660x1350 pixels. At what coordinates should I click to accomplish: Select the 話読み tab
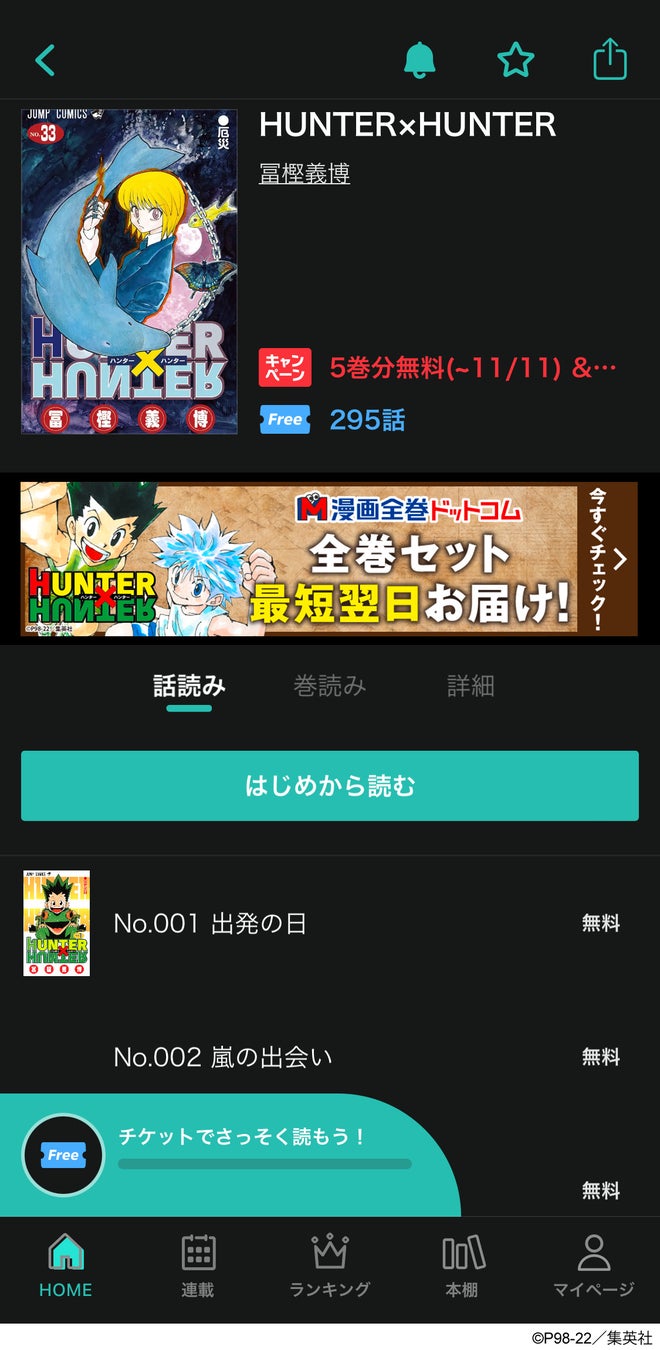pos(189,686)
